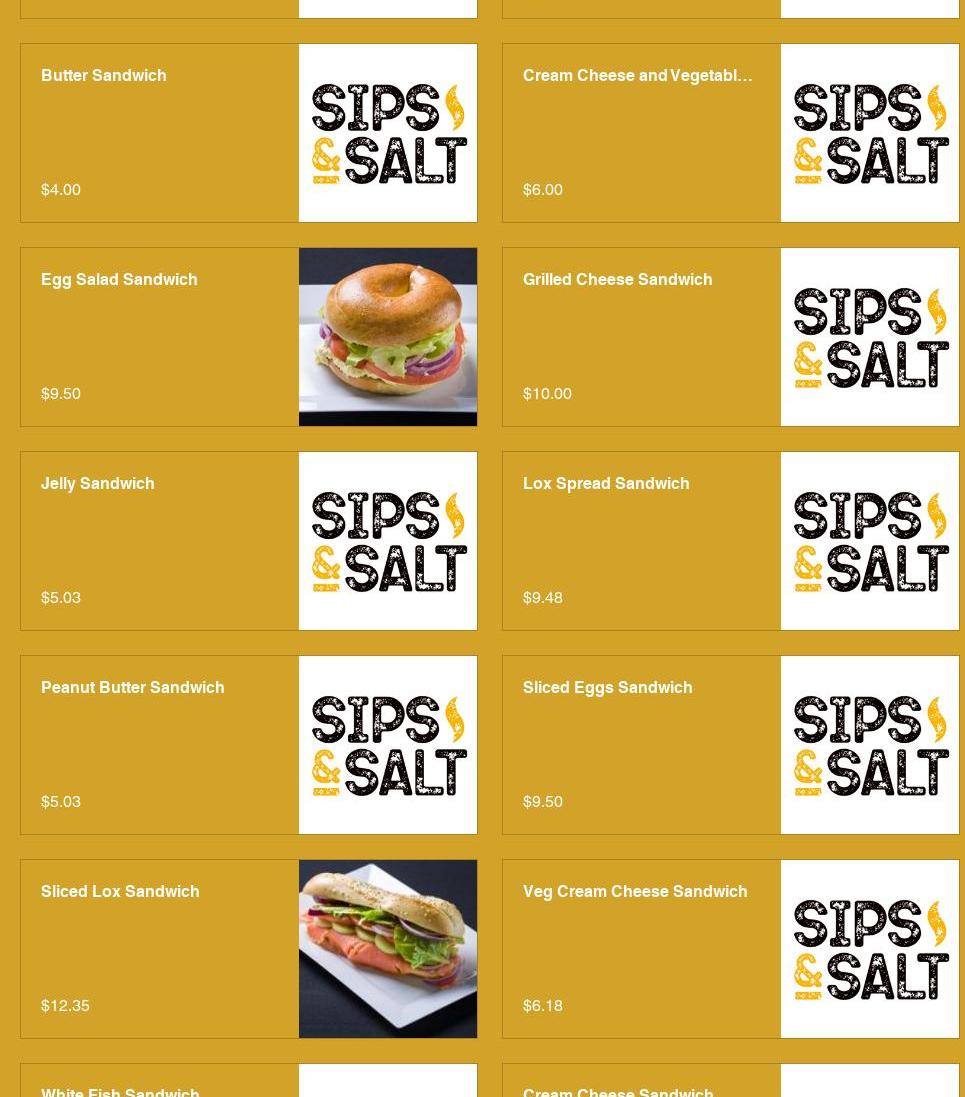
Task: Open the White Fish Sandwich card
Action: tap(160, 1084)
